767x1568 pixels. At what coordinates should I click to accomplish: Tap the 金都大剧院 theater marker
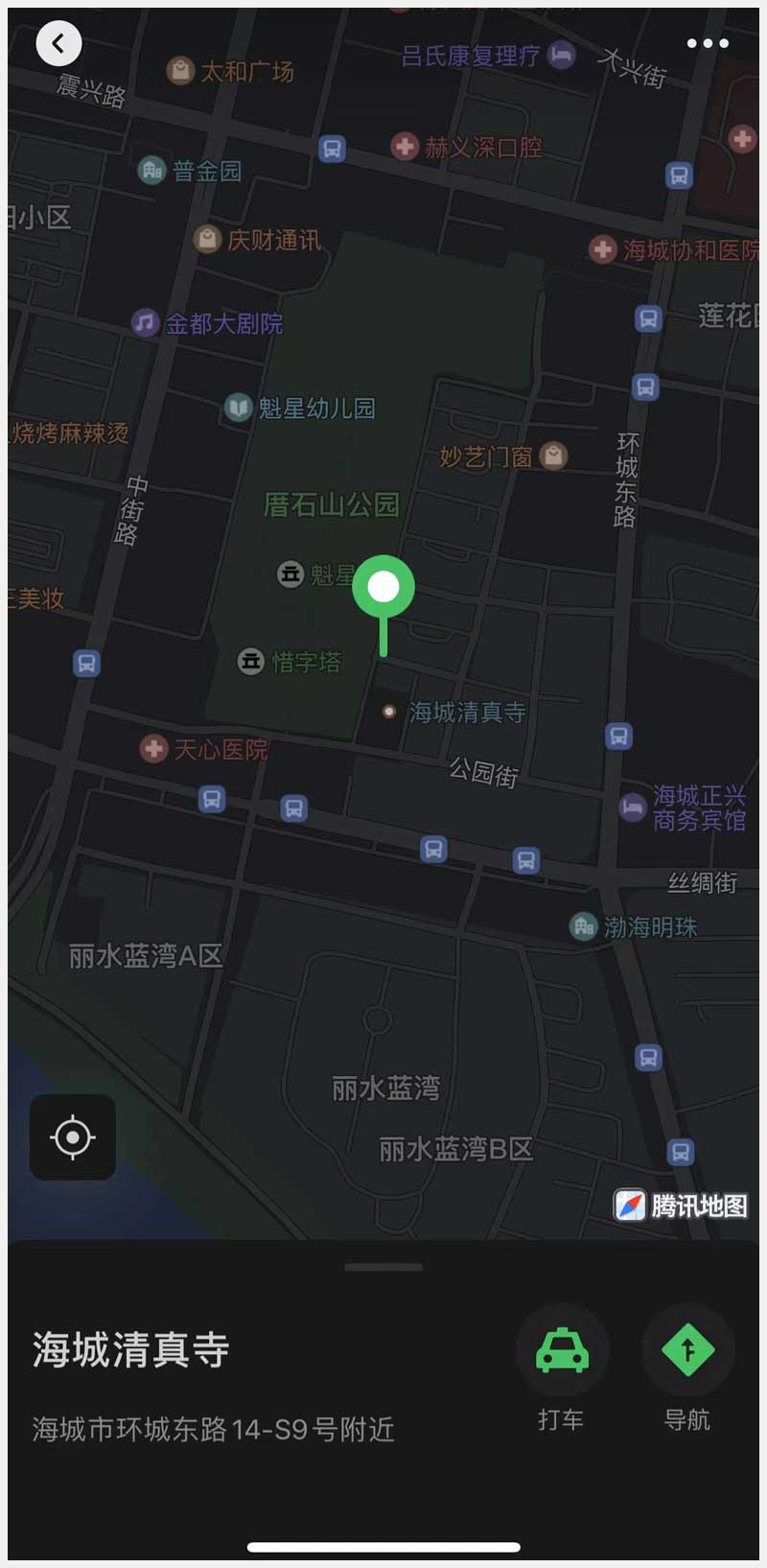(x=145, y=323)
